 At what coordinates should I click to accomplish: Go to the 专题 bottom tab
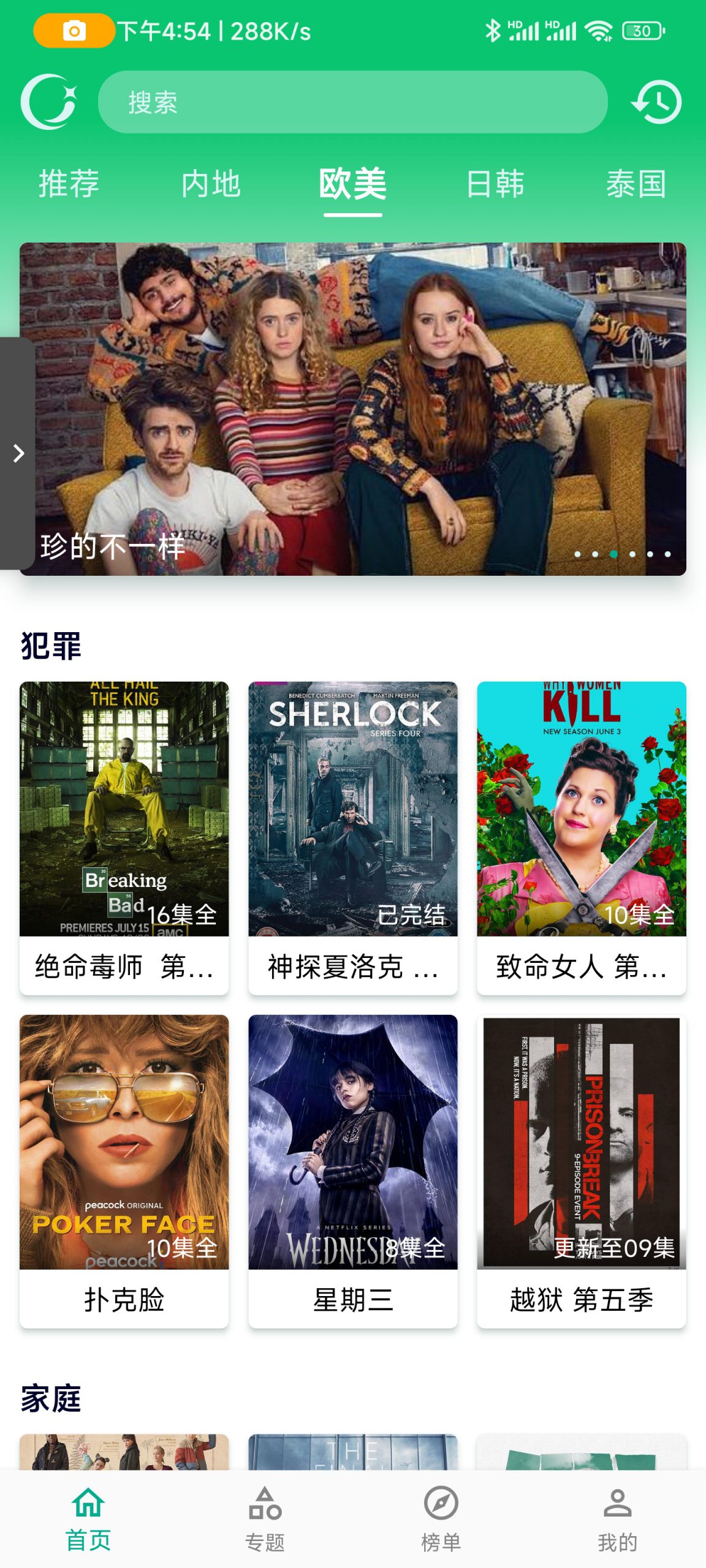point(265,1519)
